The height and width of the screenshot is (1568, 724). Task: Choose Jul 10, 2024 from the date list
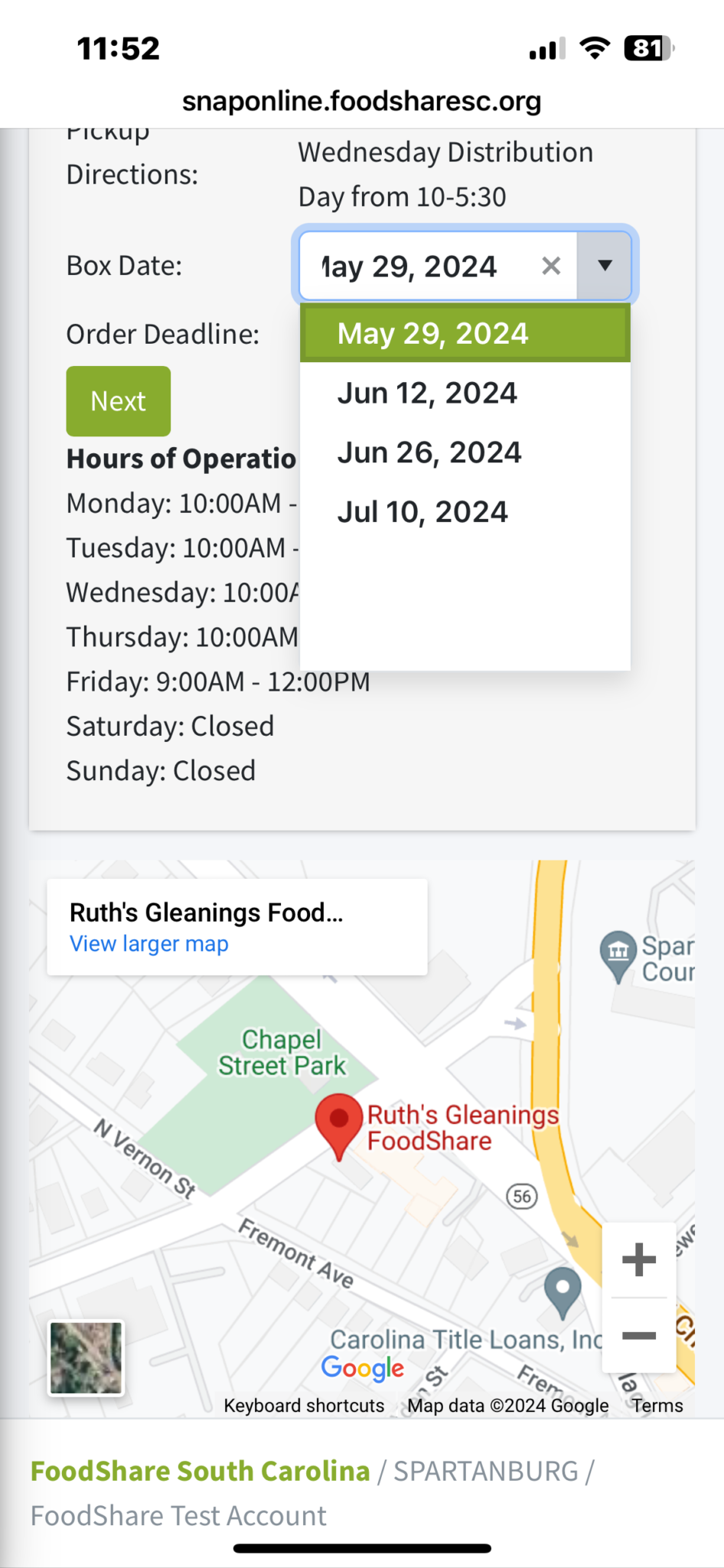click(x=422, y=511)
